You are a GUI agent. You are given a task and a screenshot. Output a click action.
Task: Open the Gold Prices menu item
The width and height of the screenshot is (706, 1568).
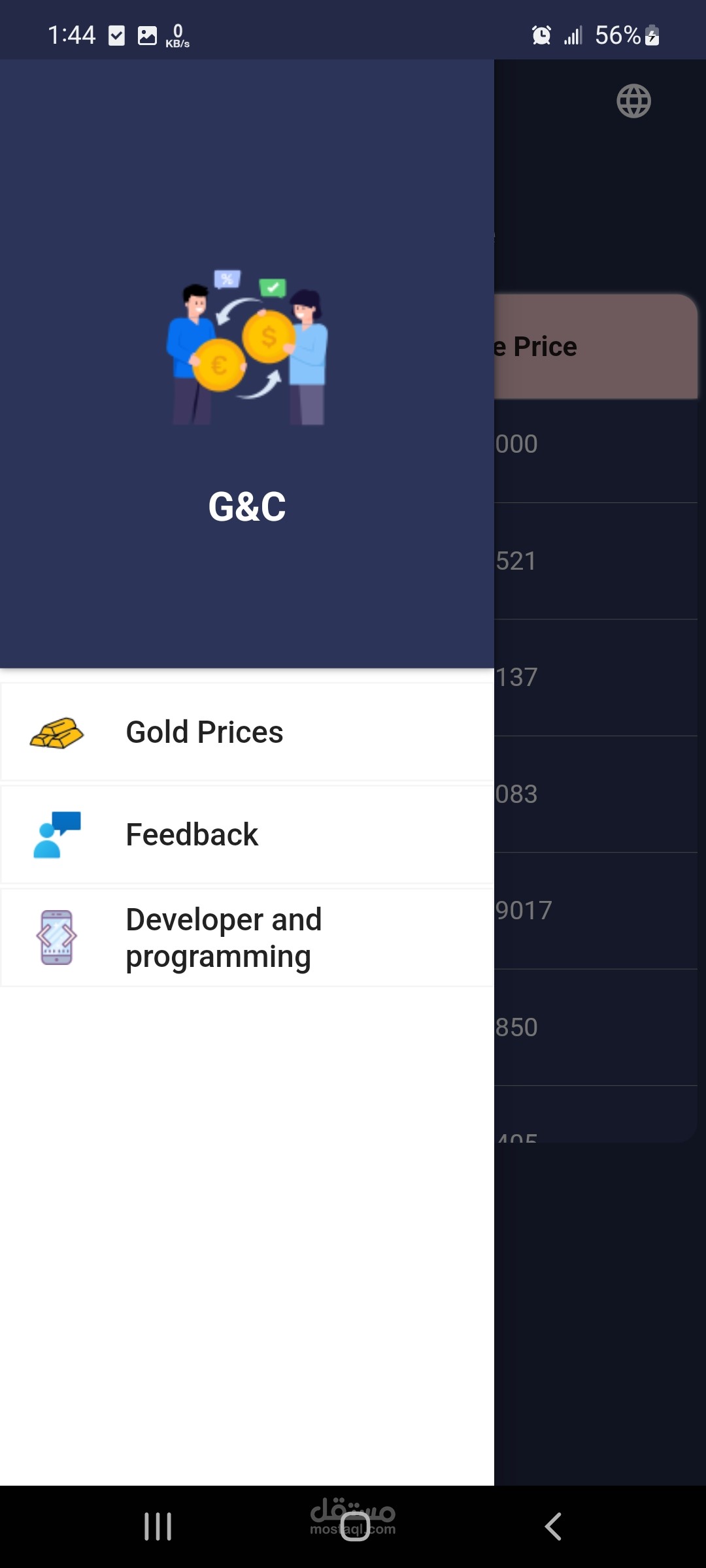click(x=247, y=732)
